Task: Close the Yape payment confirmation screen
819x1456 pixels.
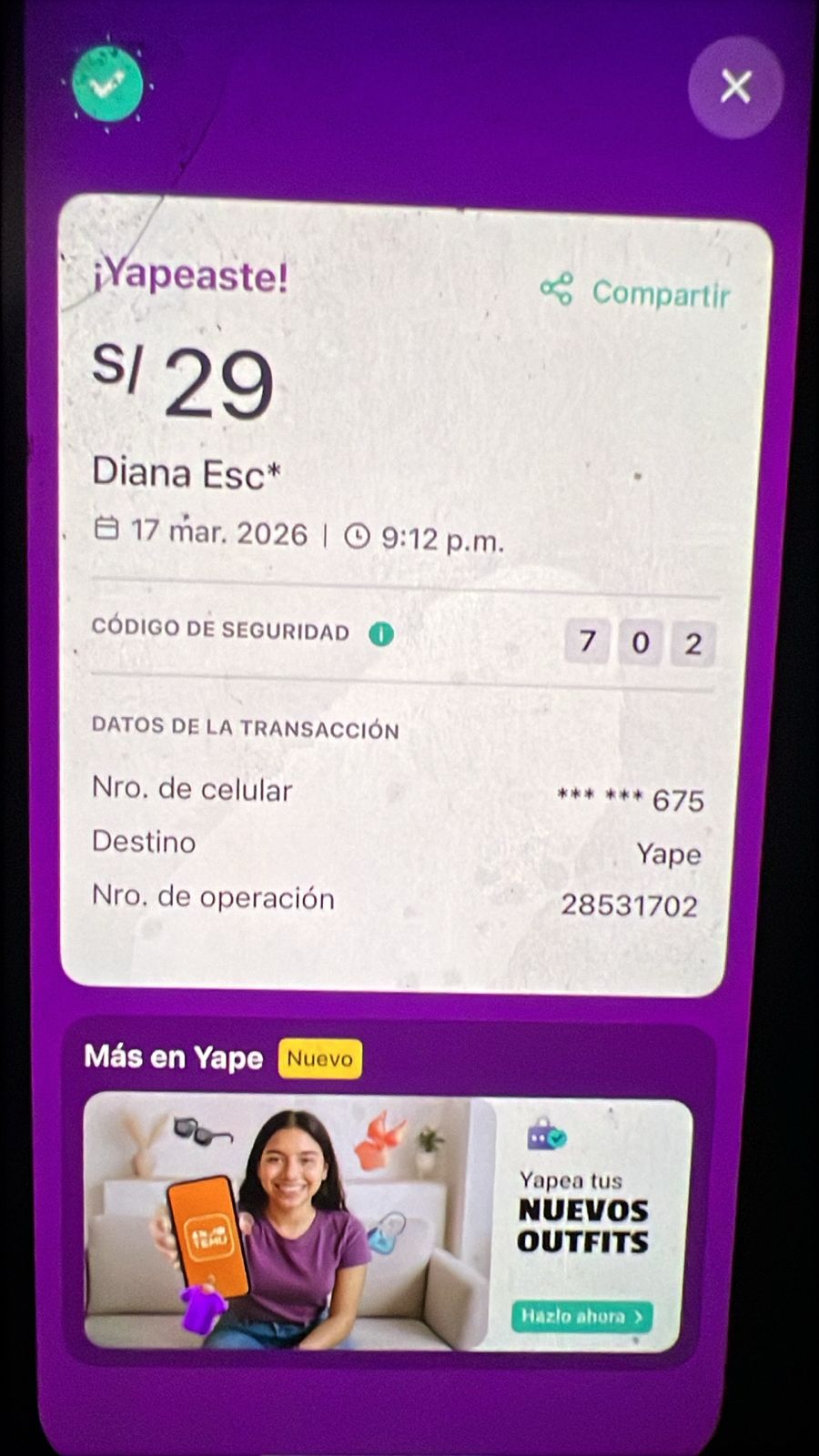Action: [735, 87]
